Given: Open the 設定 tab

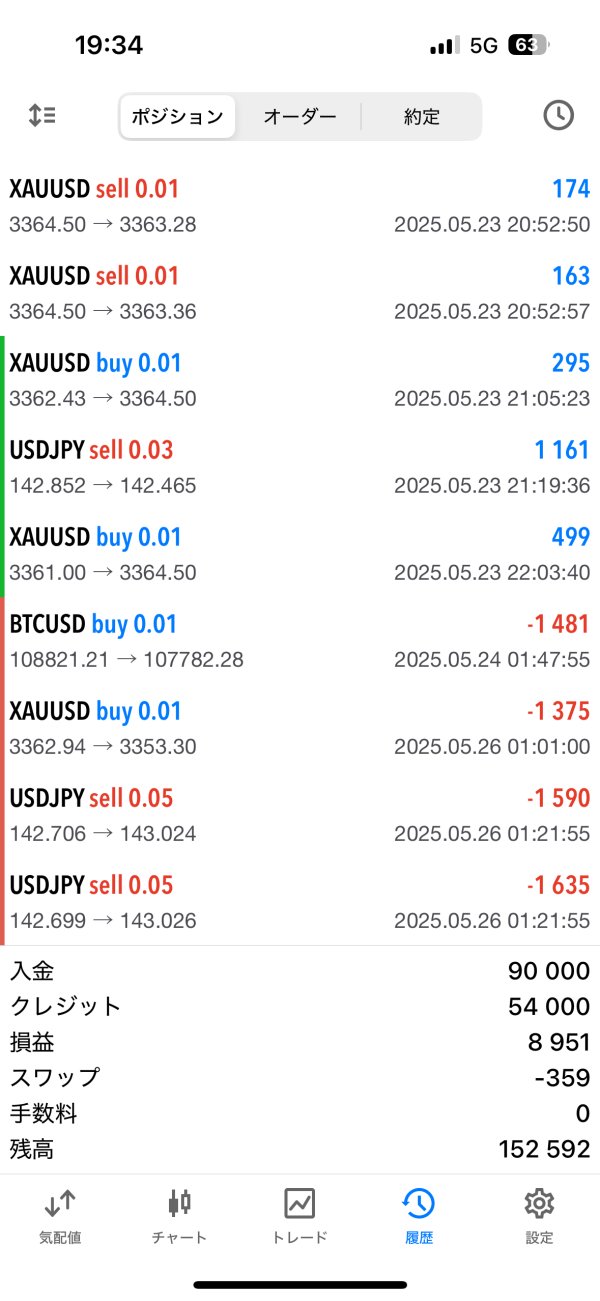Looking at the screenshot, I should click(539, 1215).
